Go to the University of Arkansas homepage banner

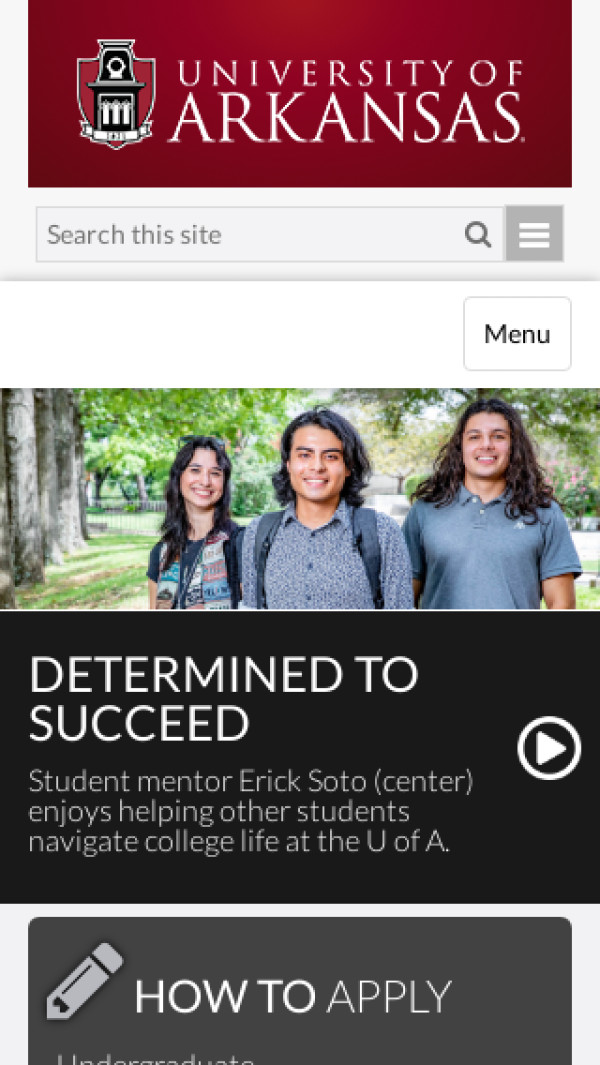pos(300,94)
